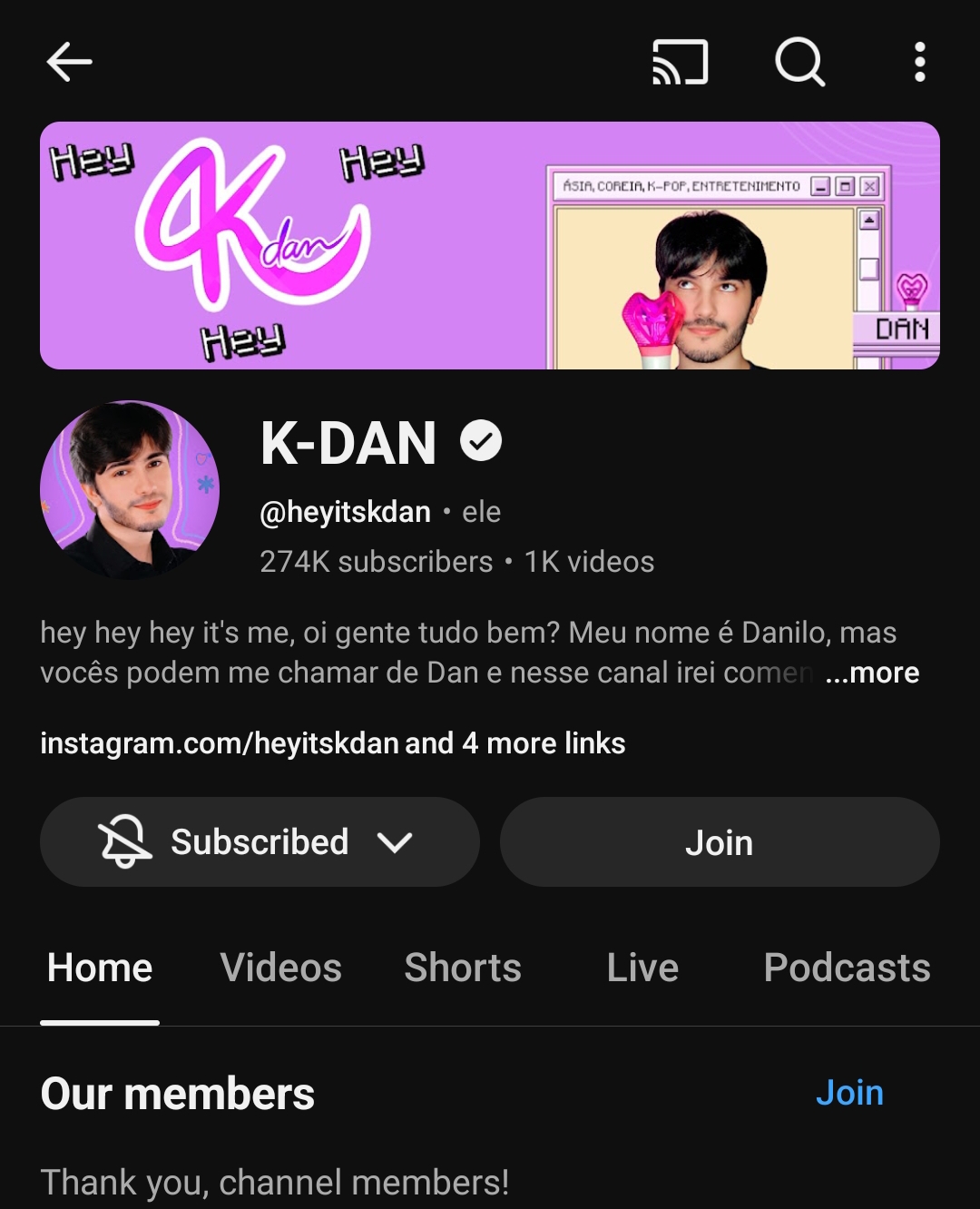Switch to the Shorts tab
This screenshot has height=1209, width=980.
coord(463,968)
